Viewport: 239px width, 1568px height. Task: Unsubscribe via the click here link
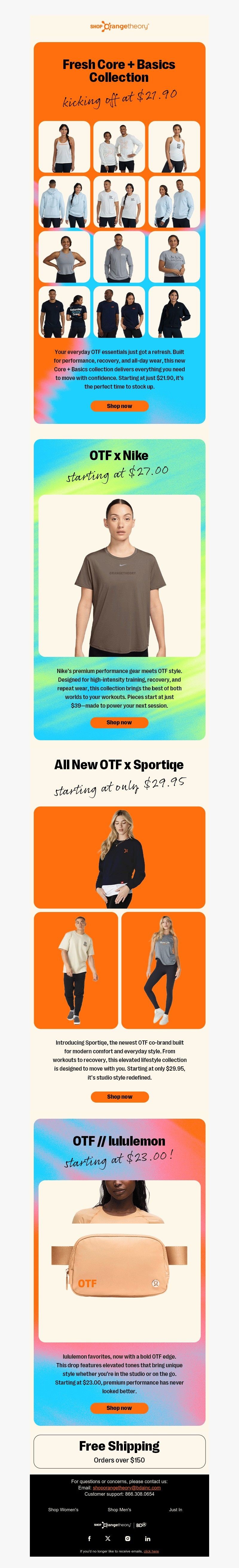pyautogui.click(x=151, y=1551)
